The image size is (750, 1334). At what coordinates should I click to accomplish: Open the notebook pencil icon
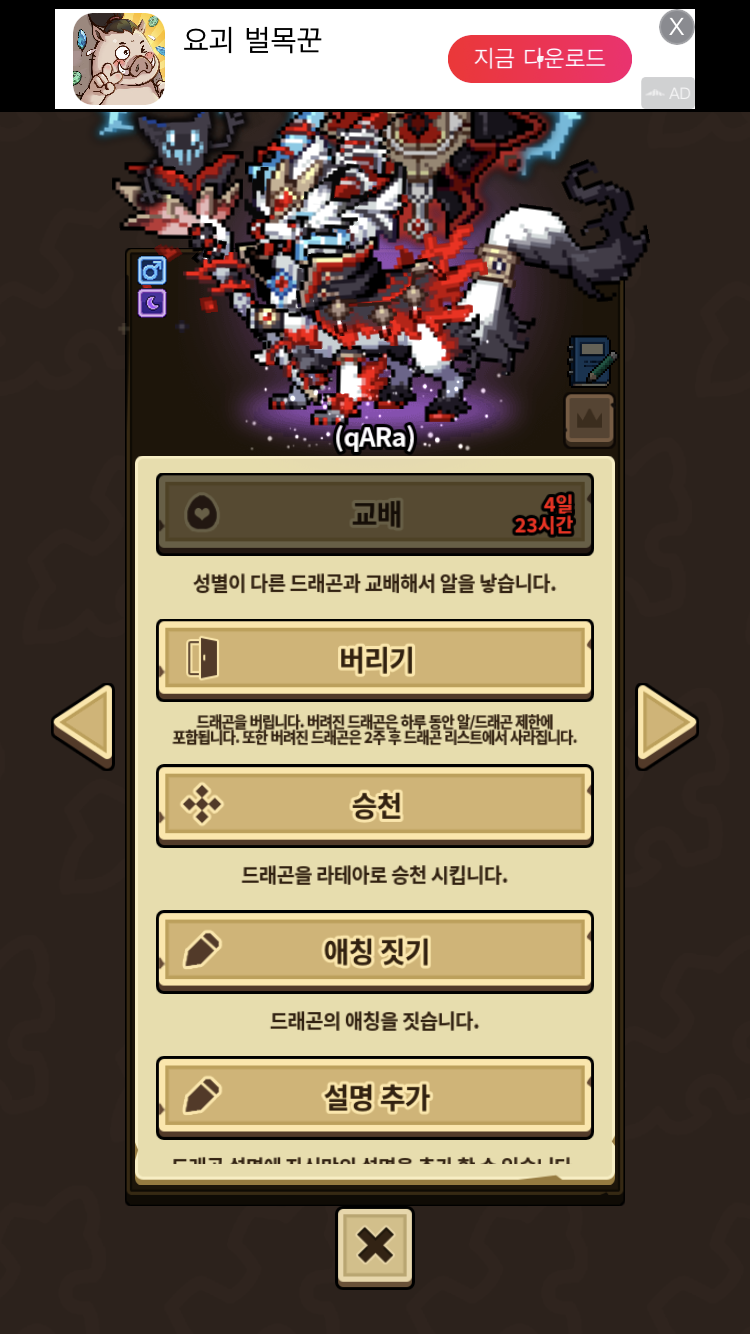click(591, 362)
